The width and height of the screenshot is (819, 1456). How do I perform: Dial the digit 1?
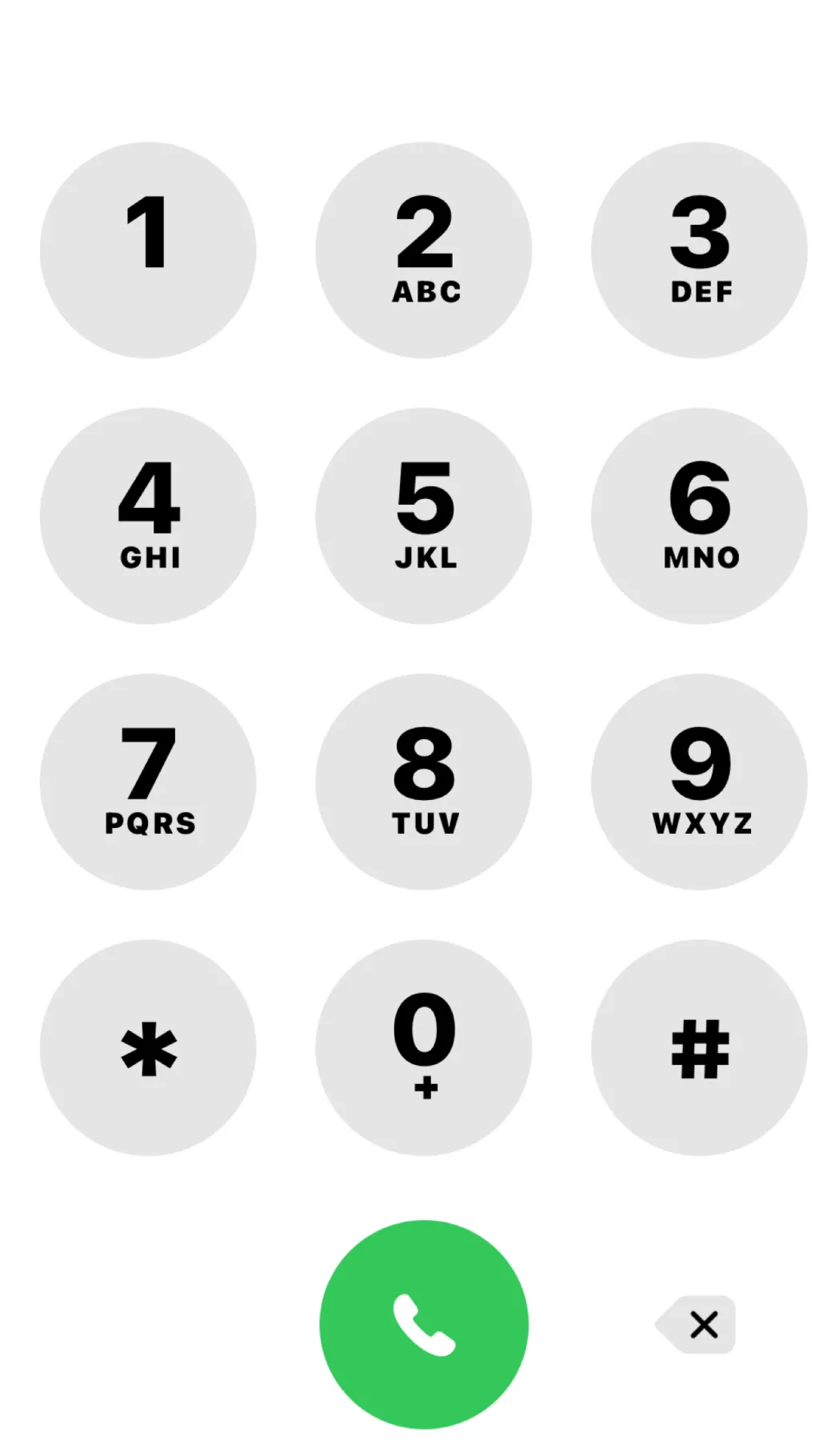(148, 250)
